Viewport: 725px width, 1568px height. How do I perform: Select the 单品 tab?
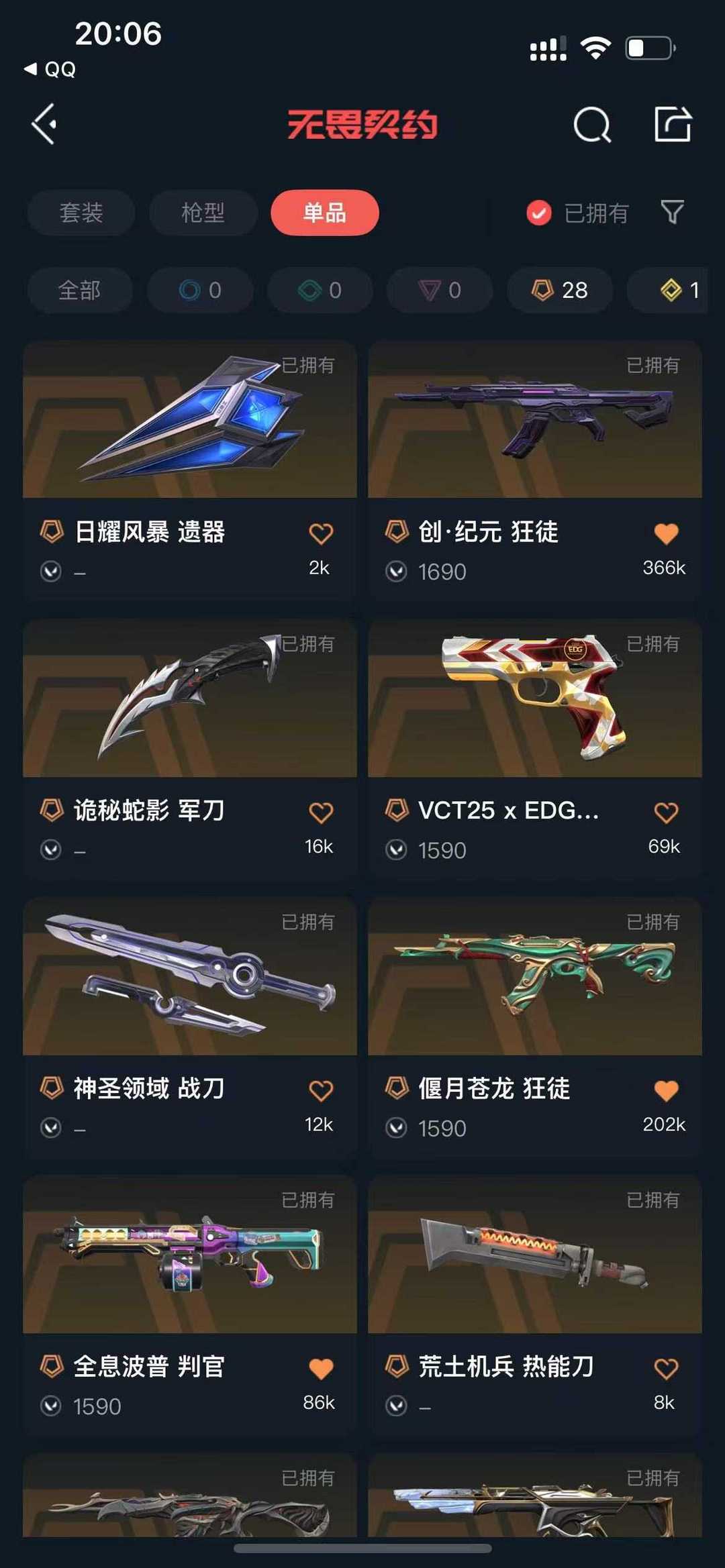pyautogui.click(x=325, y=213)
